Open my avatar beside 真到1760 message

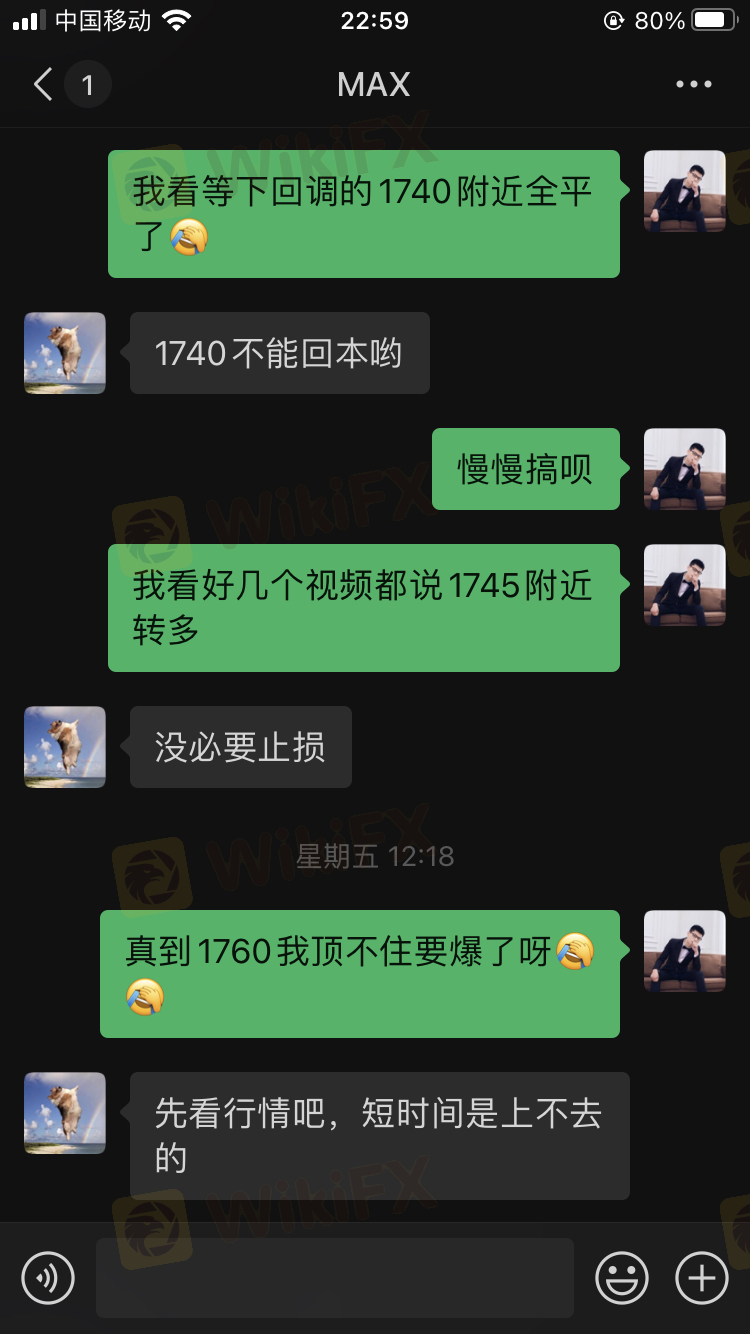coord(684,951)
